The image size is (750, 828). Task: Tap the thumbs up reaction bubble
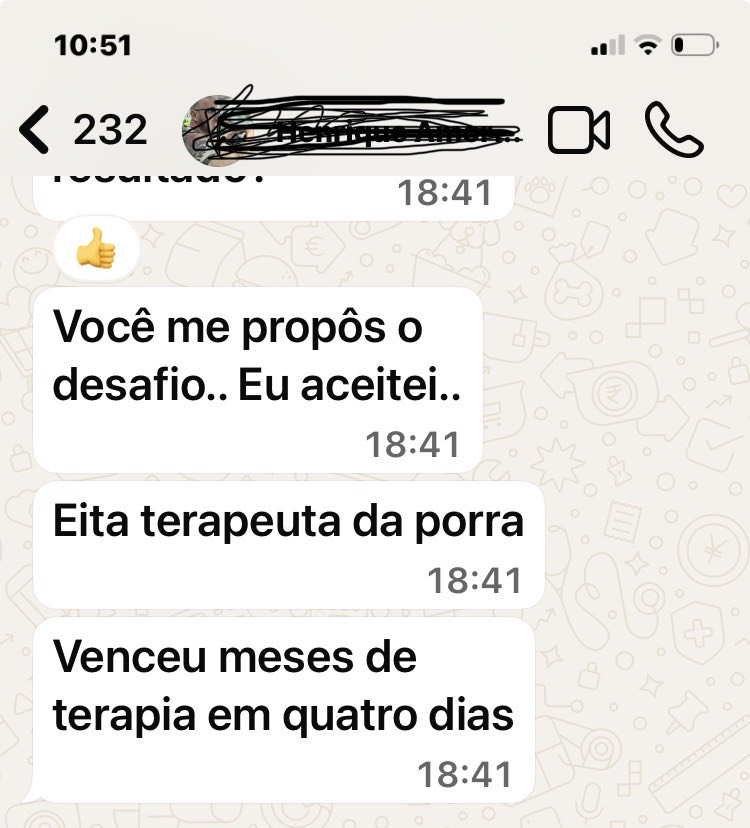tap(96, 252)
